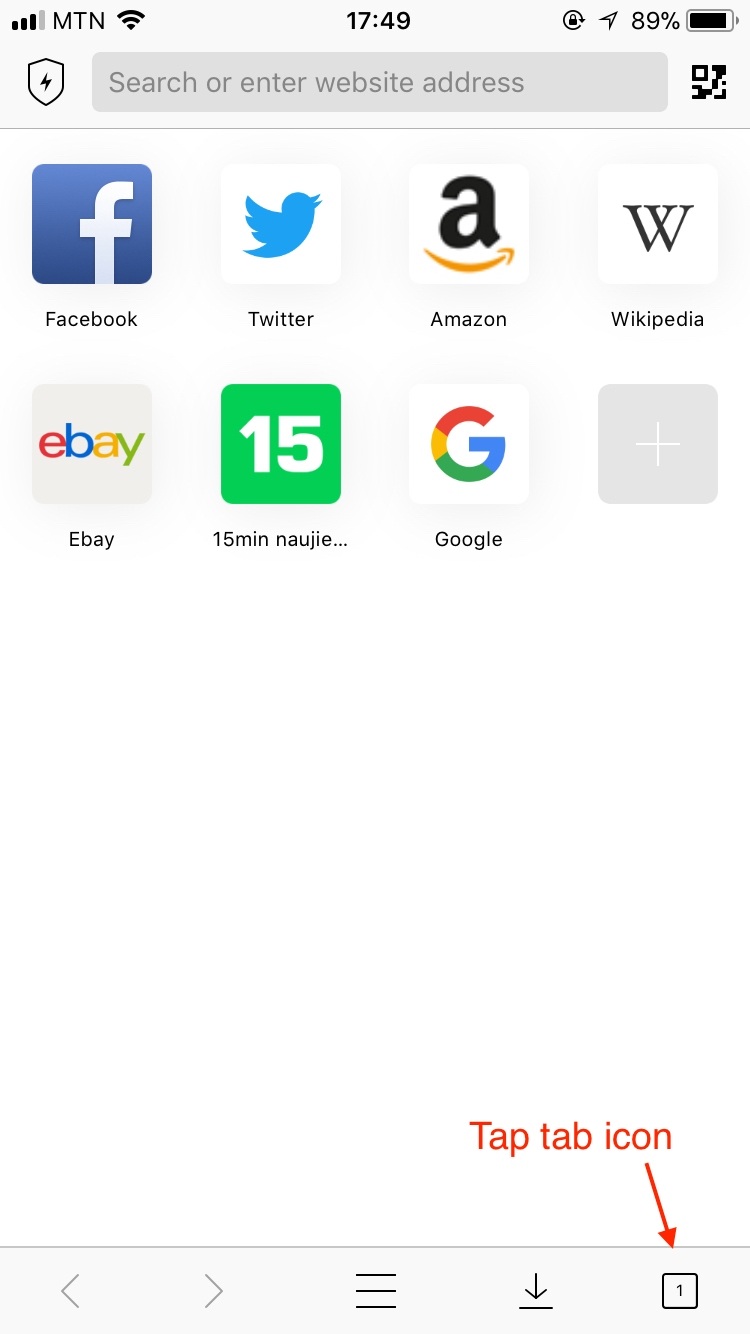
Task: Open the Amazon speed dial shortcut
Action: click(x=468, y=224)
